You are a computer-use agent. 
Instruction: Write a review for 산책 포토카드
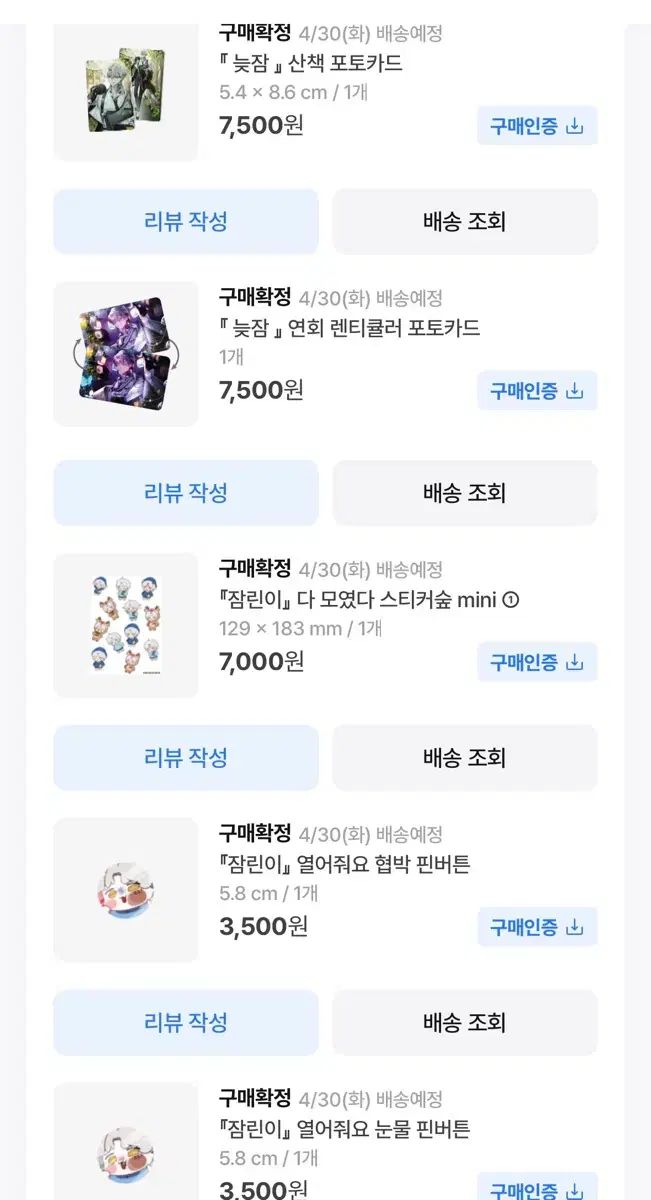186,221
